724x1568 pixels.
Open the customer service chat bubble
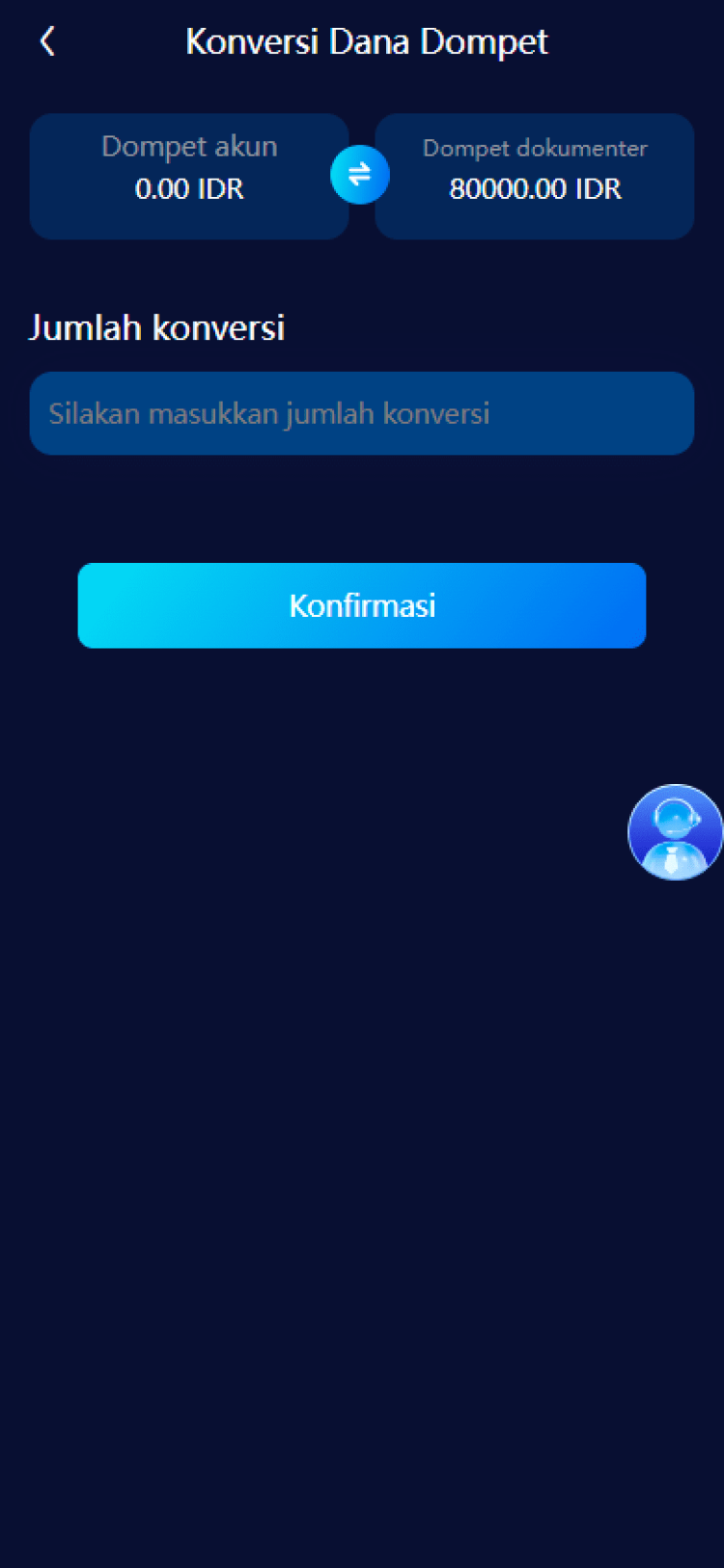tap(674, 831)
